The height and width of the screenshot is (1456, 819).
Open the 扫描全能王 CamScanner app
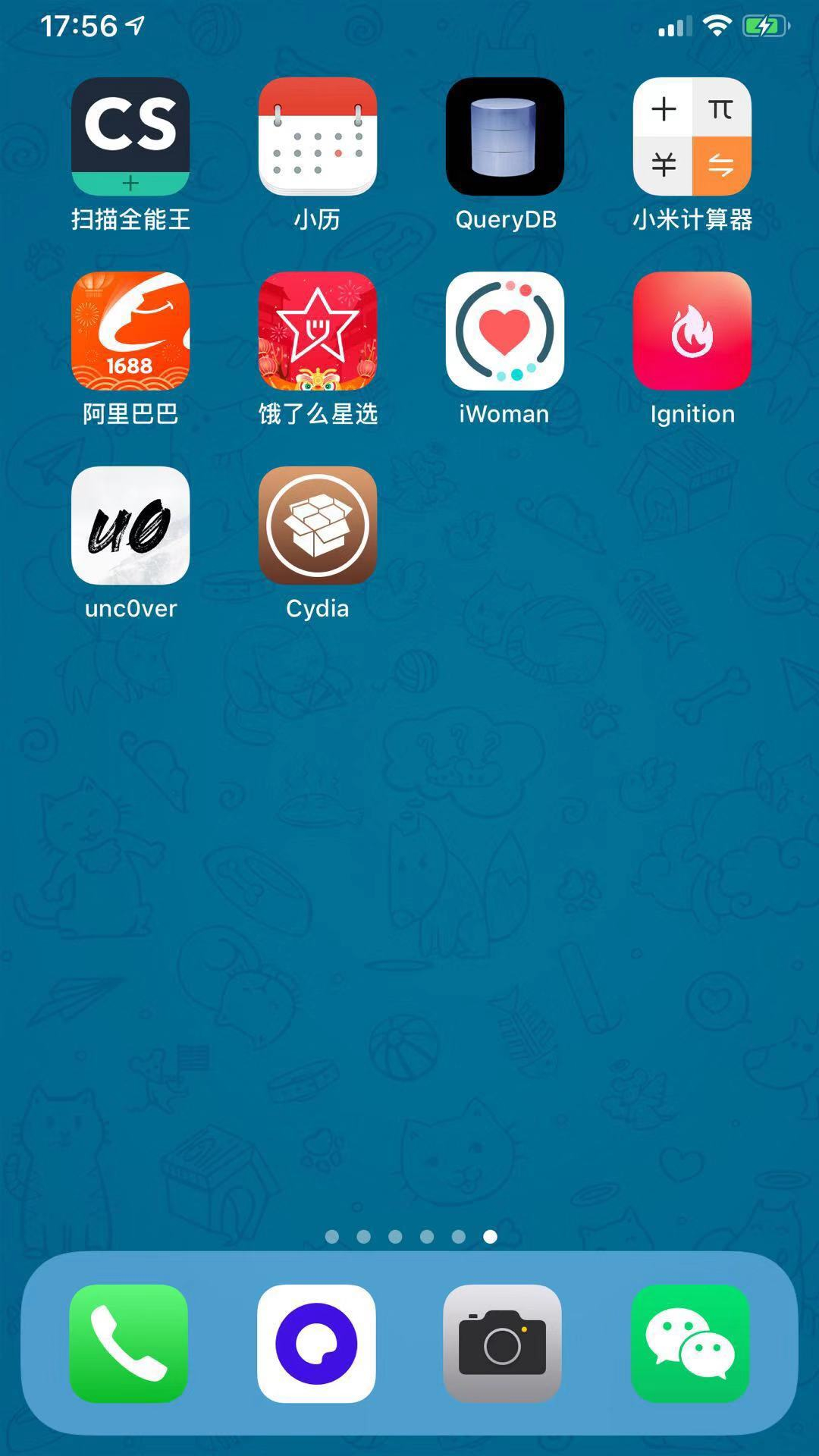click(x=130, y=136)
